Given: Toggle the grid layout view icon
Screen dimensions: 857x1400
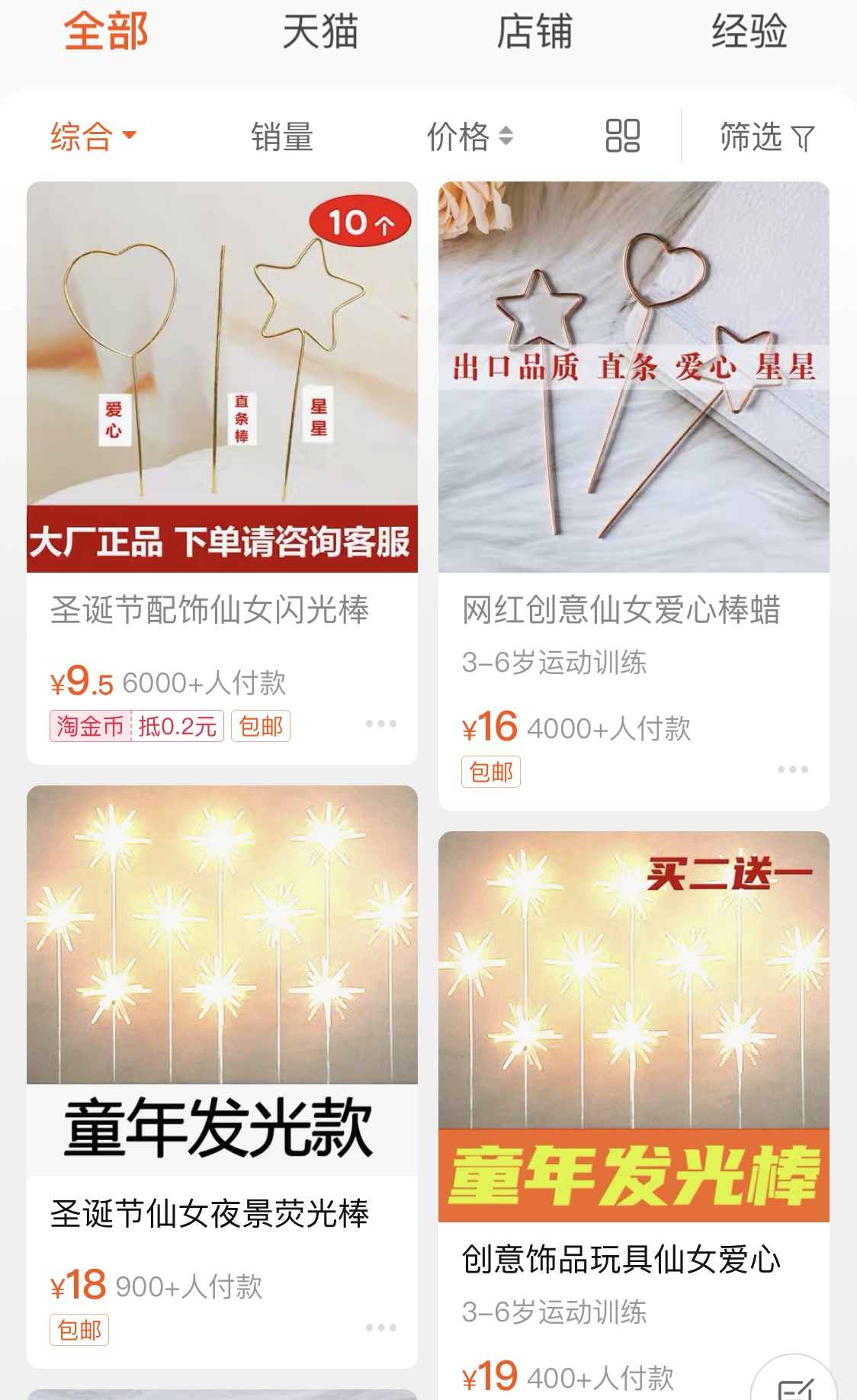Looking at the screenshot, I should [x=622, y=136].
